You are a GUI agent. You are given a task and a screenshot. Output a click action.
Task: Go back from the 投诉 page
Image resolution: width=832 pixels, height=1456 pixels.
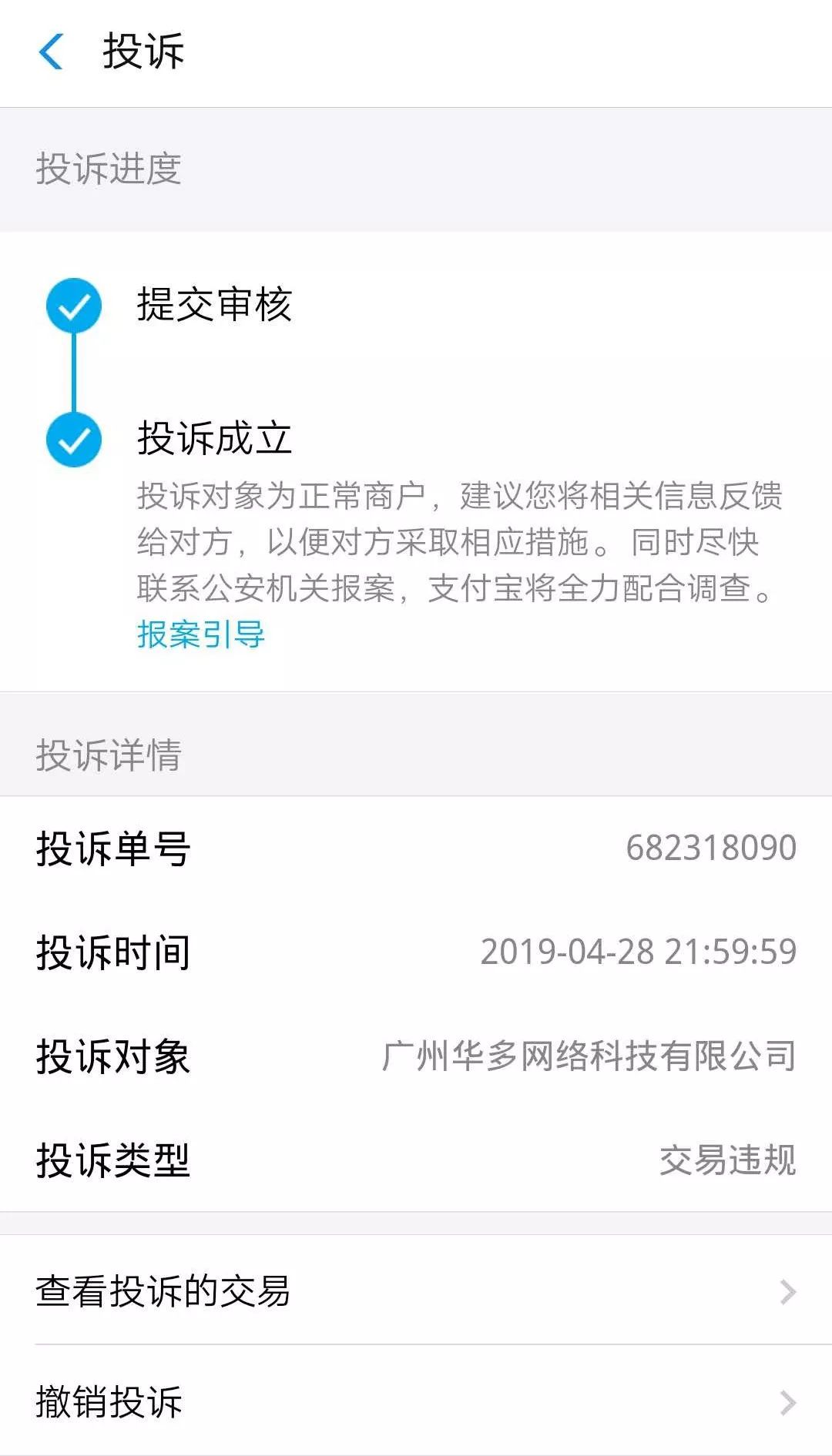pos(51,52)
